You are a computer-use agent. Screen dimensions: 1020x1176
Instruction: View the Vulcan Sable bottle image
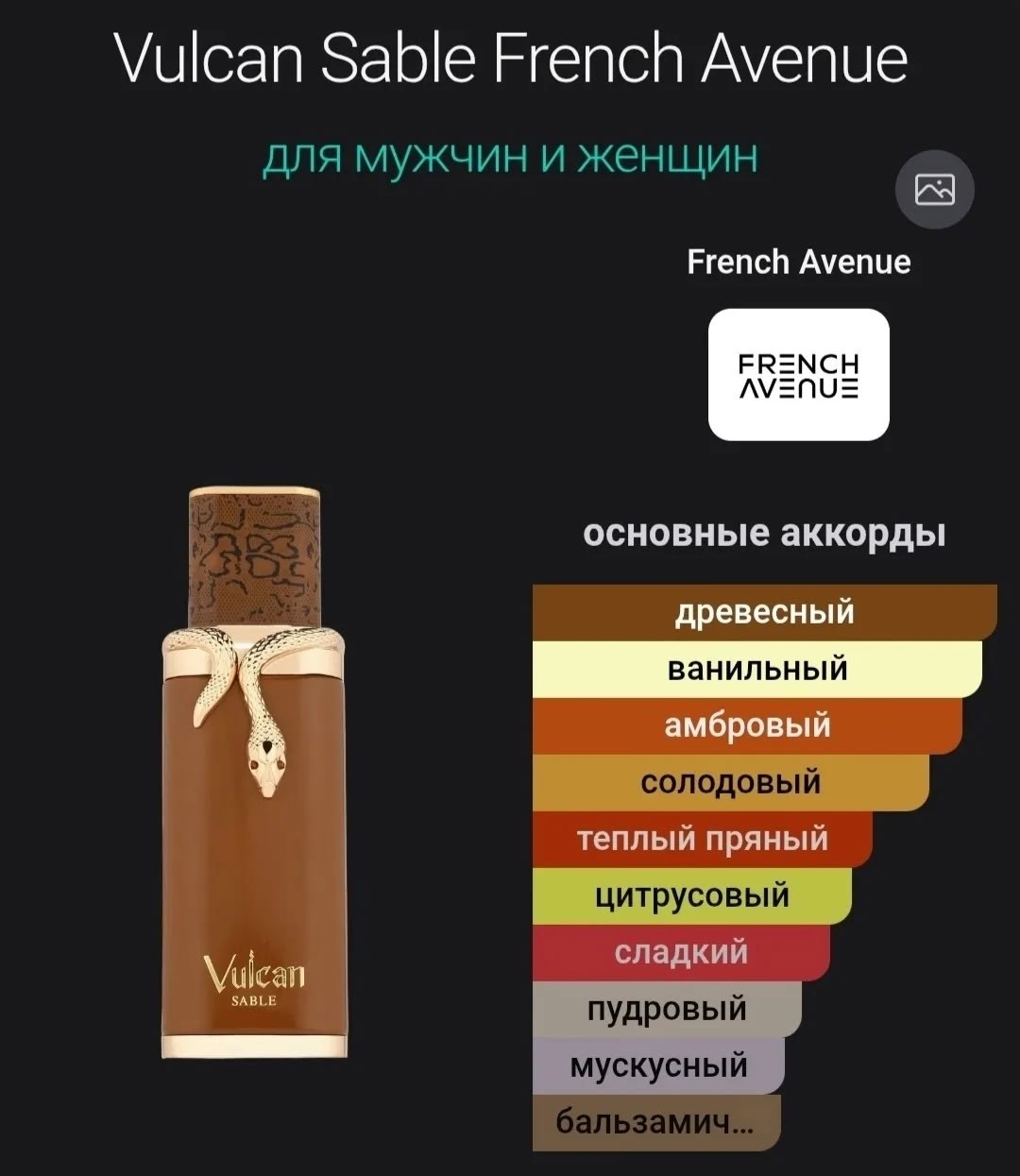254,773
